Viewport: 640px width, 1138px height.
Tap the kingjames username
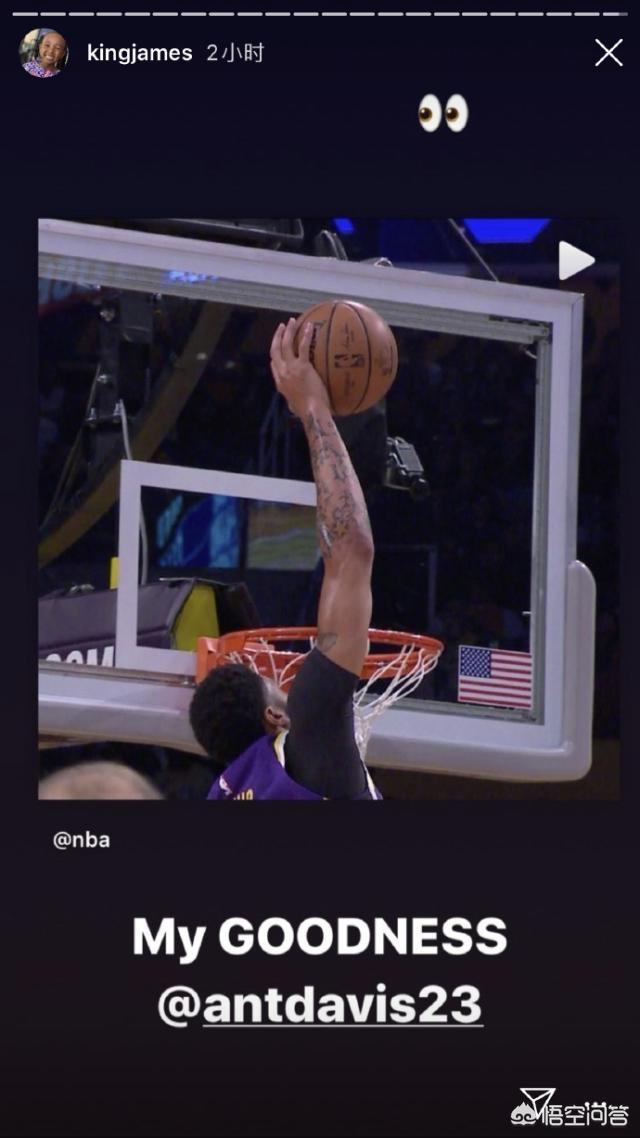(x=139, y=53)
